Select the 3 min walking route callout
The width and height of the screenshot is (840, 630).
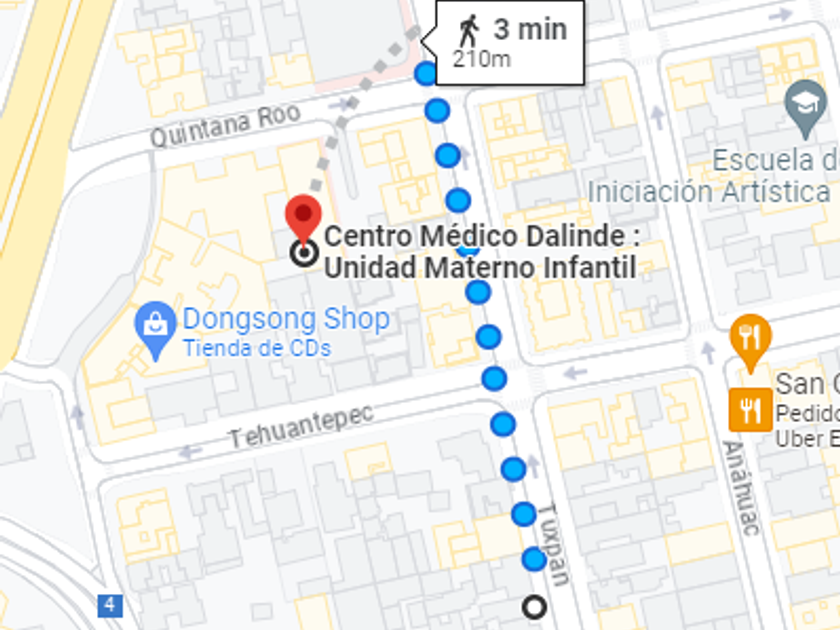510,42
